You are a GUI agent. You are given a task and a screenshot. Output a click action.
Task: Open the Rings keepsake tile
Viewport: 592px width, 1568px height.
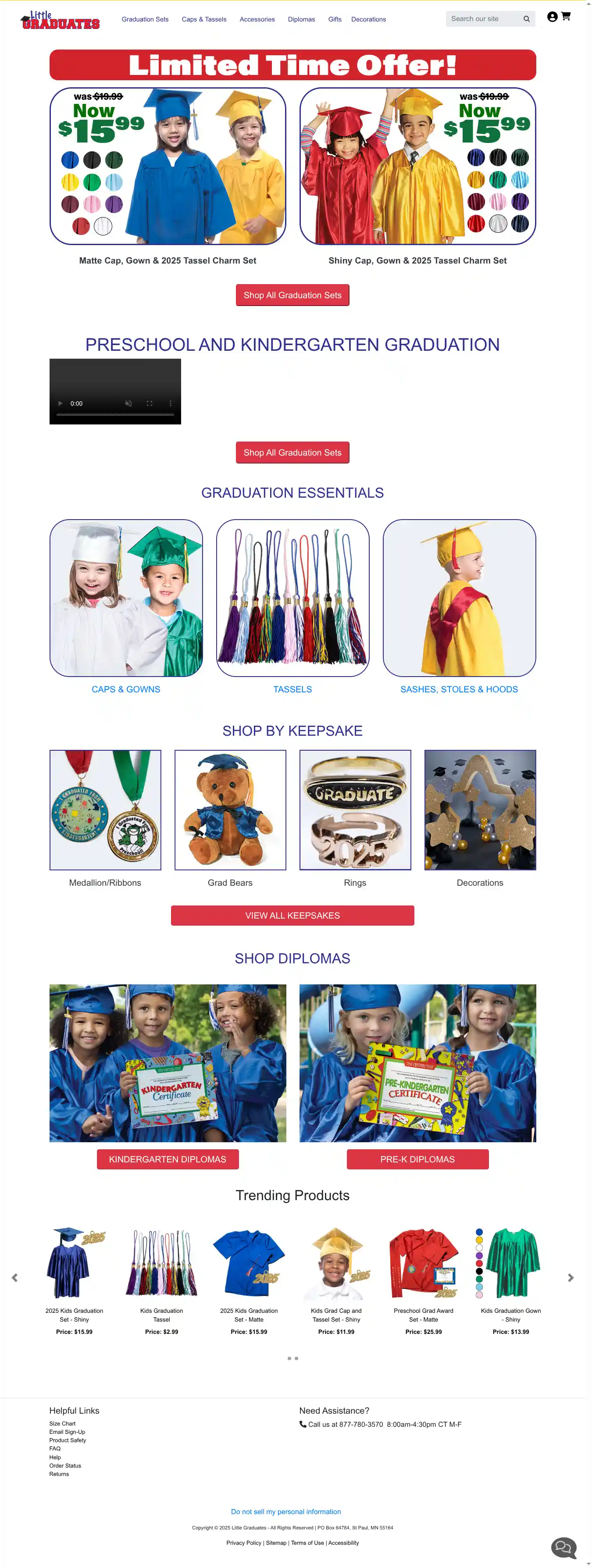click(x=355, y=810)
